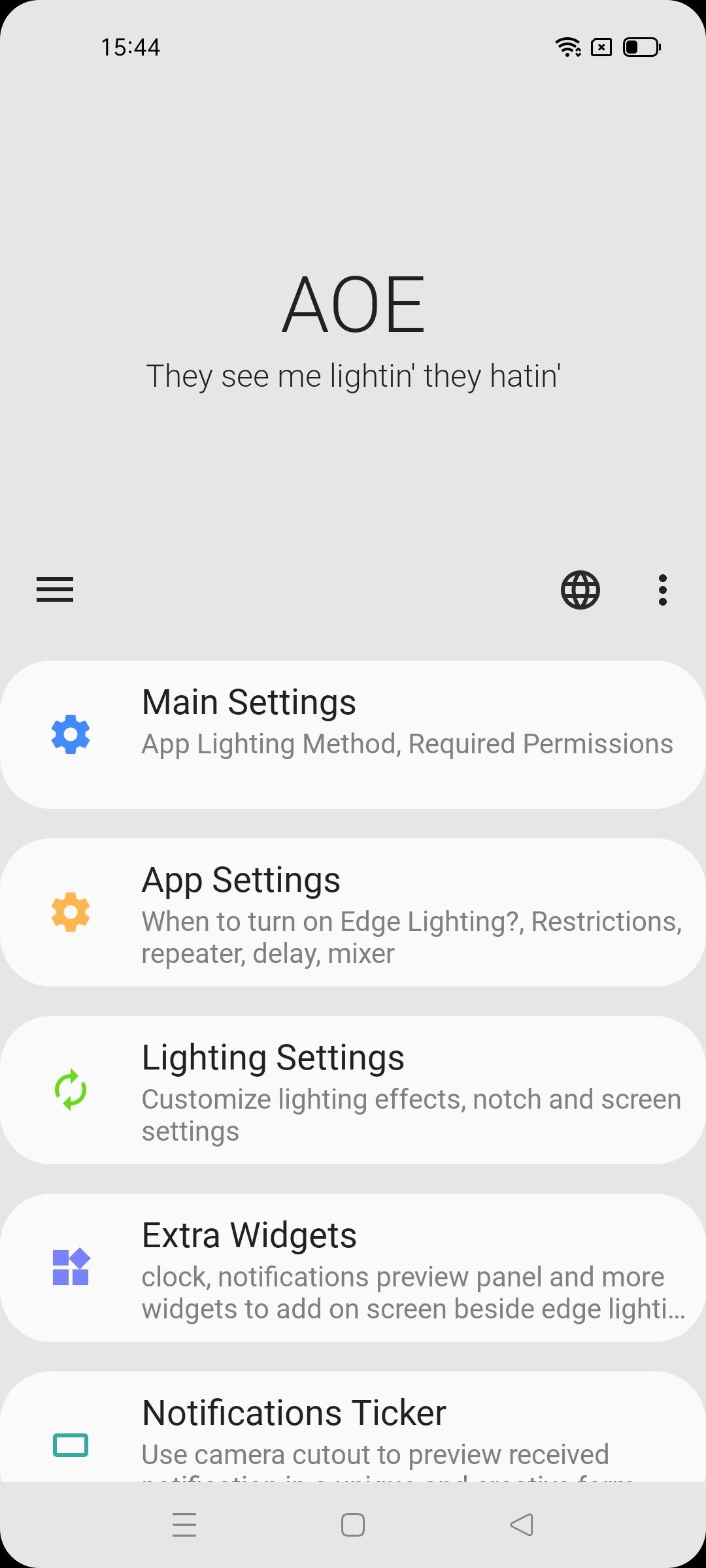Viewport: 706px width, 1568px height.
Task: Open the hamburger drawer menu
Action: [55, 589]
